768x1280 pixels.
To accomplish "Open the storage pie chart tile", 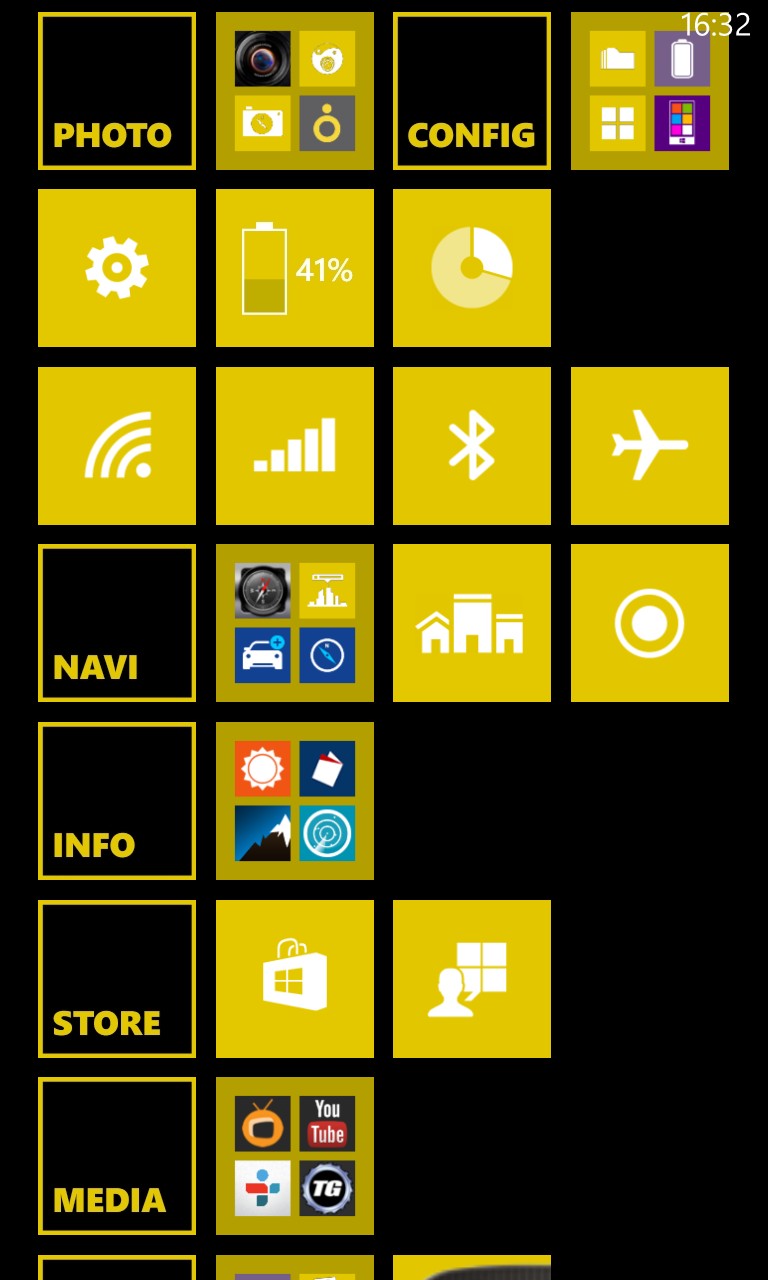I will pyautogui.click(x=472, y=268).
